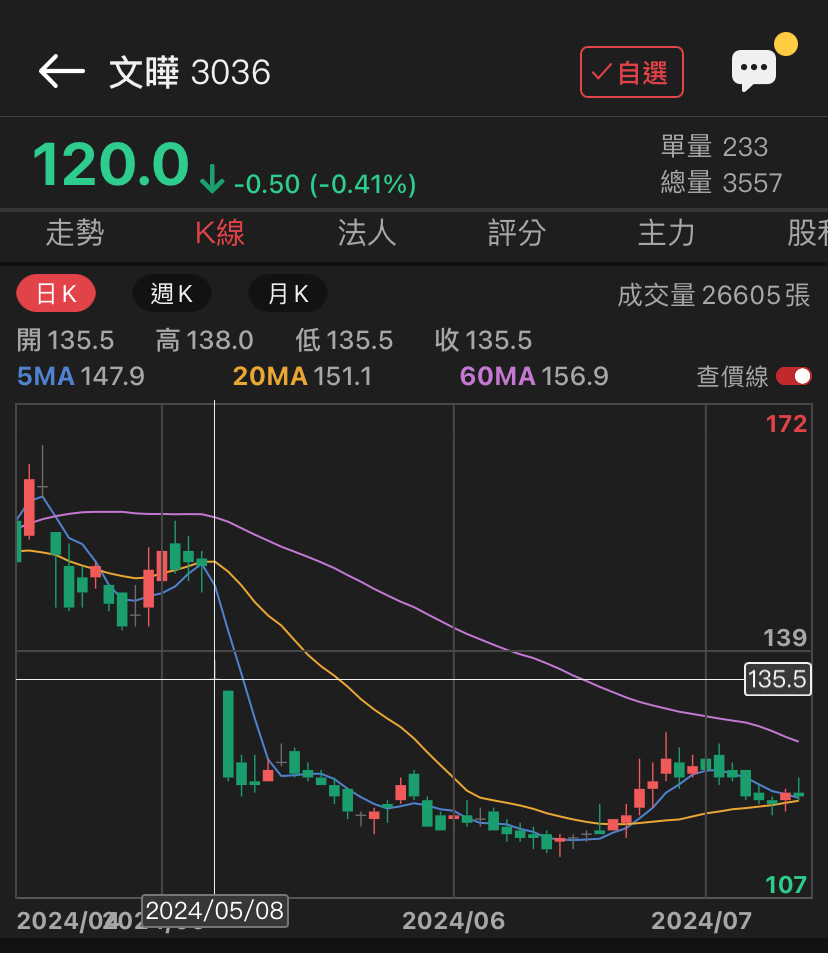Screen dimensions: 828x953
Task: View the 評分 tab
Action: click(517, 233)
